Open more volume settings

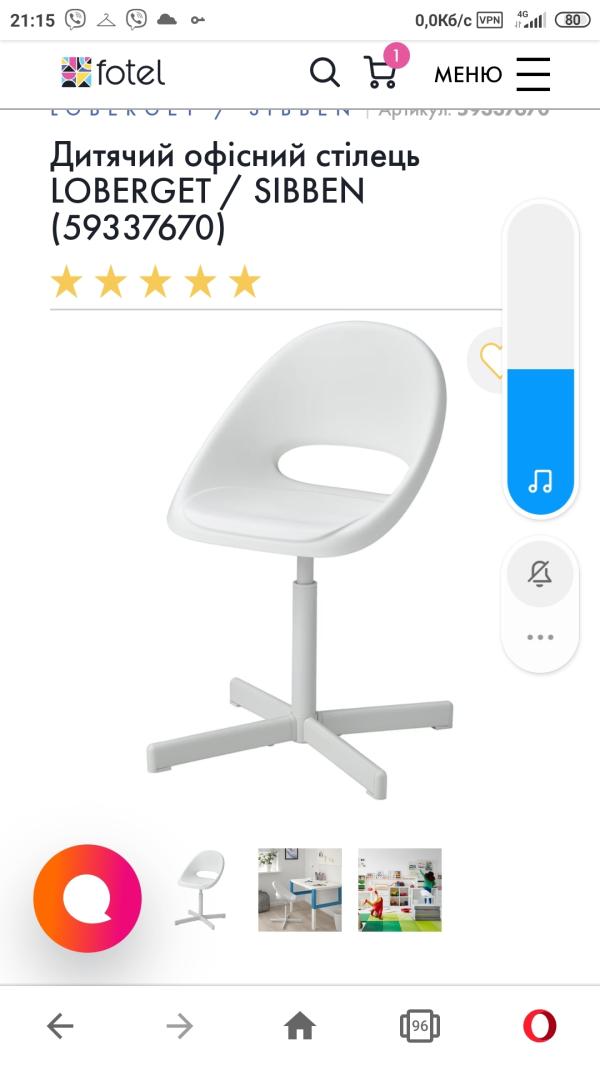point(540,637)
